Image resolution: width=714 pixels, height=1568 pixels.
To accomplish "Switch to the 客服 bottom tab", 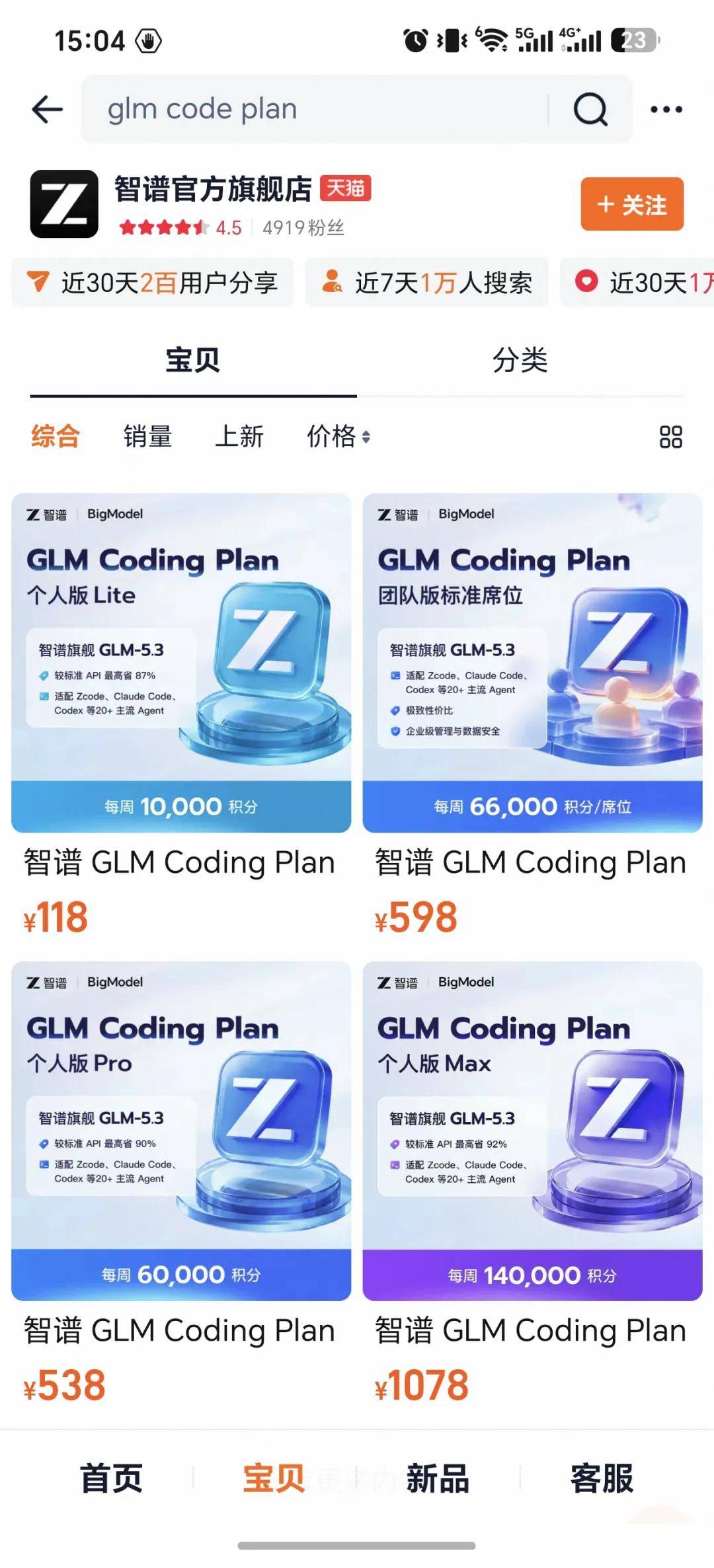I will click(x=602, y=1478).
